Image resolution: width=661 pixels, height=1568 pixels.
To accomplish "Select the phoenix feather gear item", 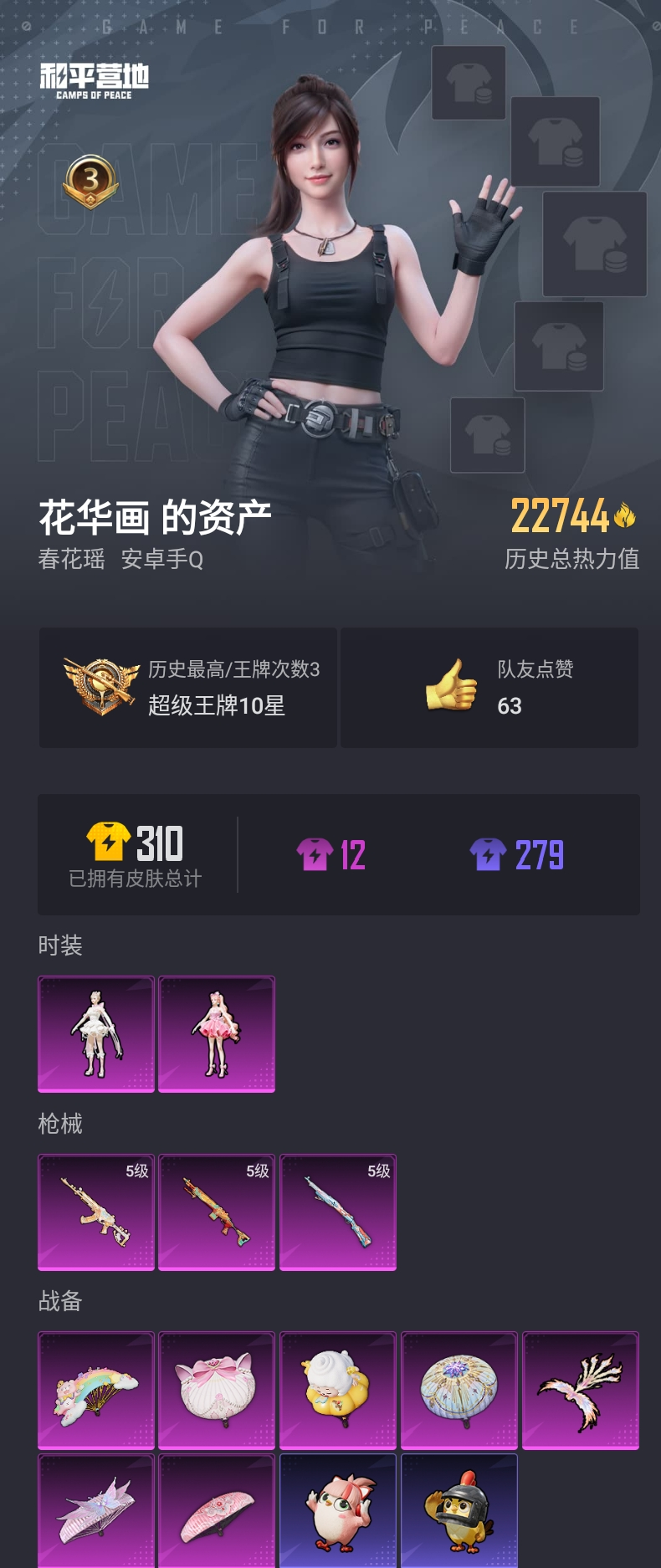I will click(581, 1389).
